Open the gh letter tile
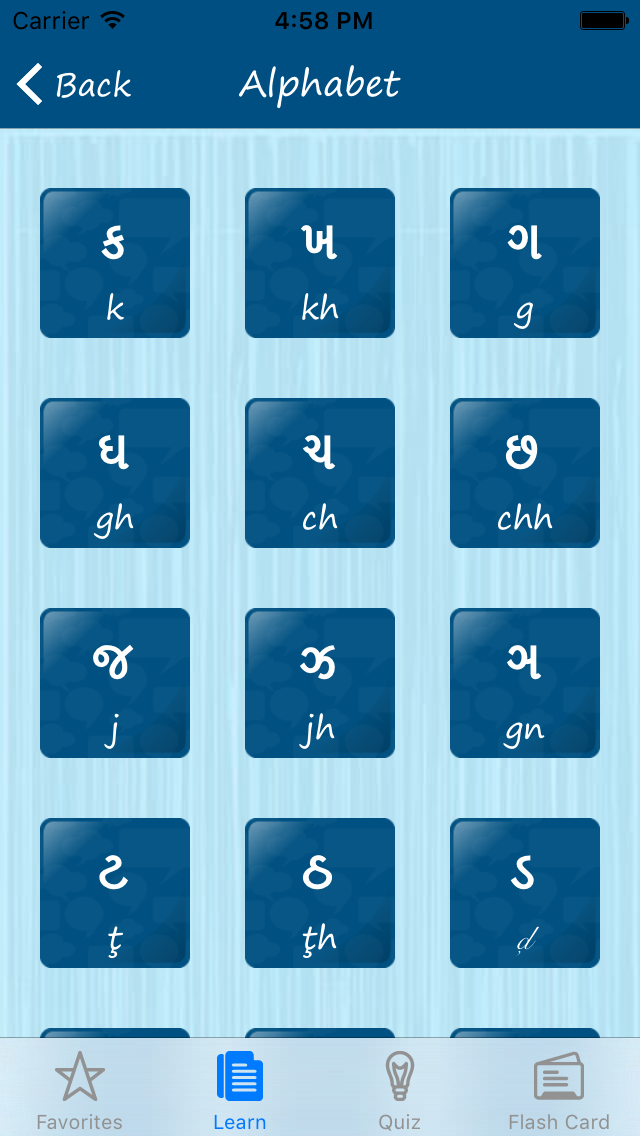 (x=115, y=473)
